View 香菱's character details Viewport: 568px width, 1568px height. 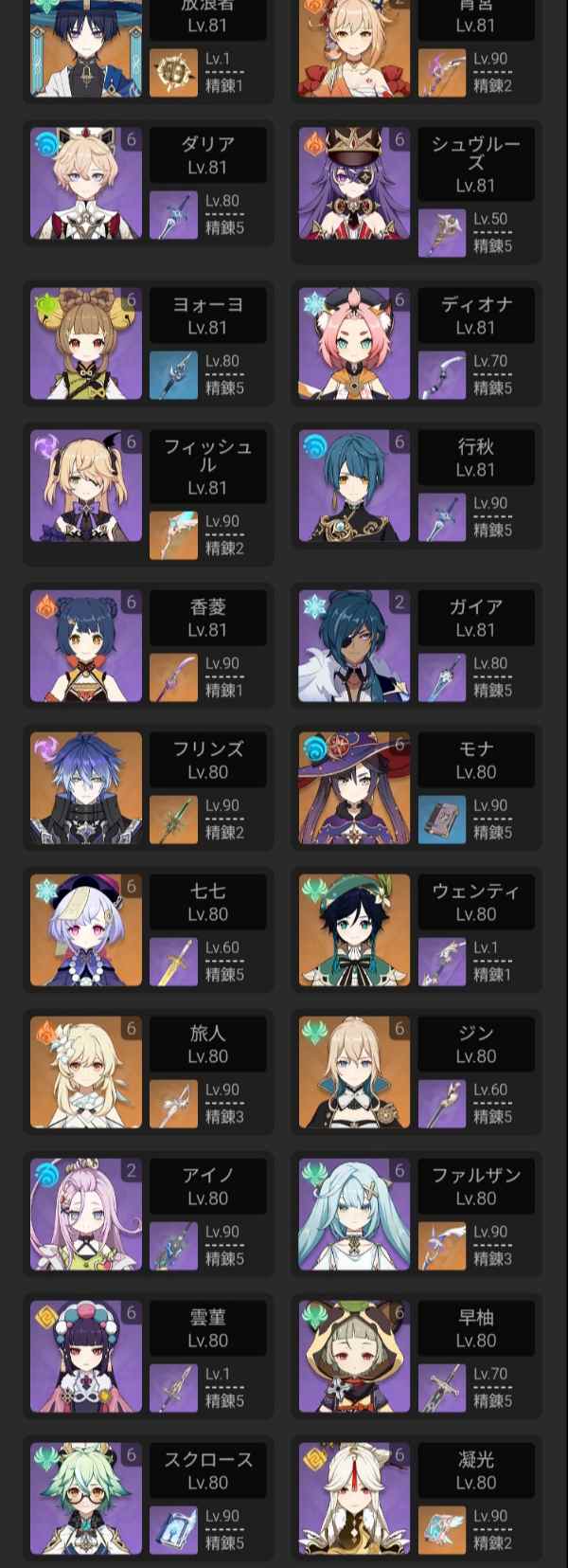148,646
